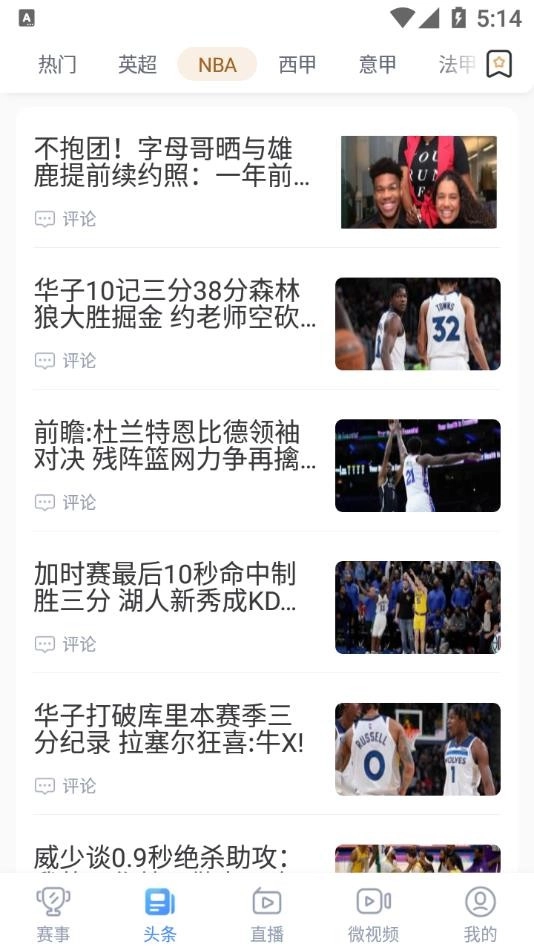This screenshot has width=534, height=950.
Task: Open comments under the 字母哥 article
Action: (x=65, y=219)
